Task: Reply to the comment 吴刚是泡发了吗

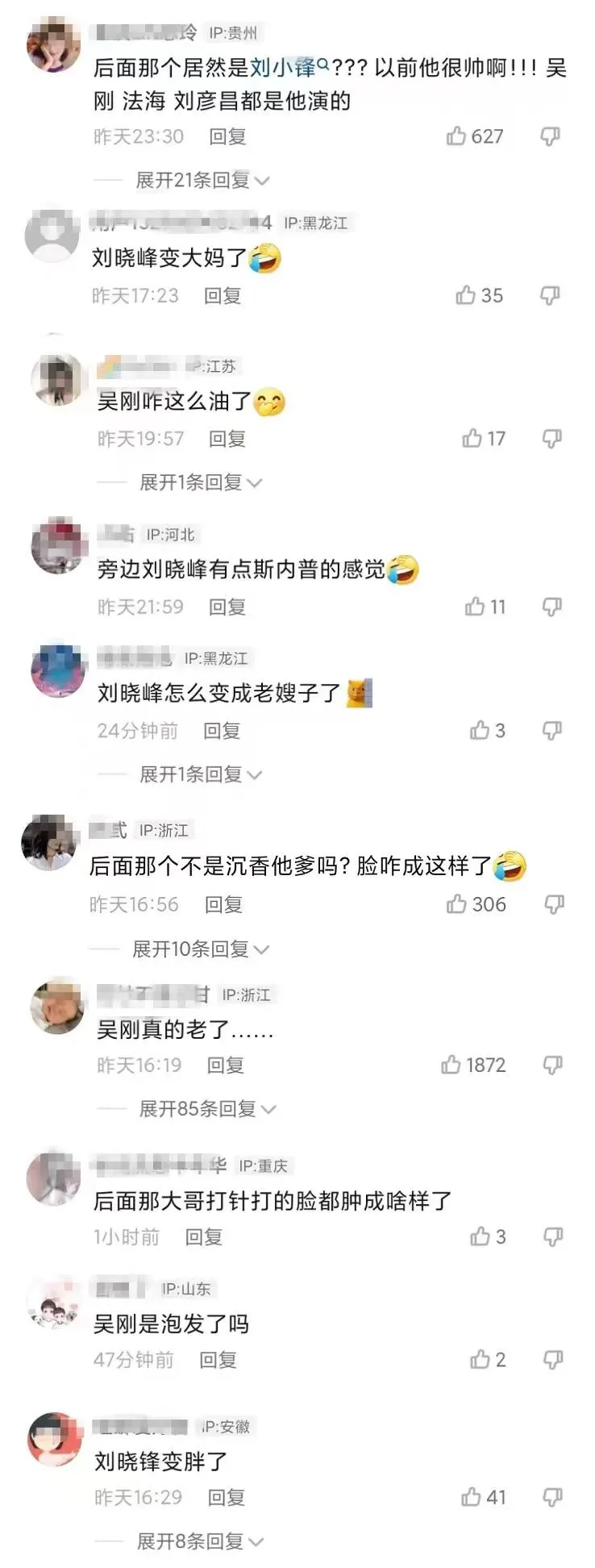Action: [x=218, y=1360]
